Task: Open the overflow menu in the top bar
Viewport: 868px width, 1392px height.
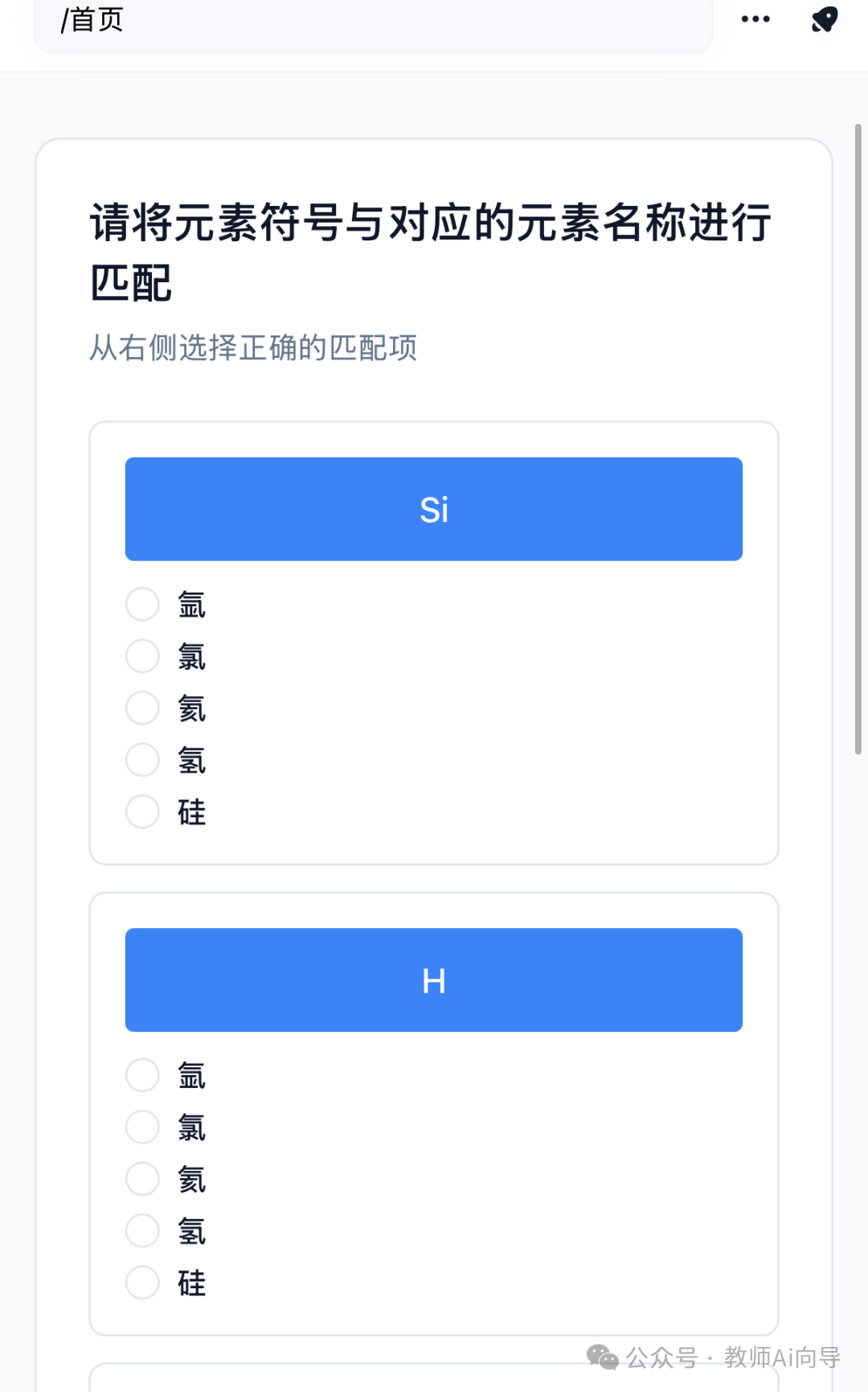Action: [x=755, y=19]
